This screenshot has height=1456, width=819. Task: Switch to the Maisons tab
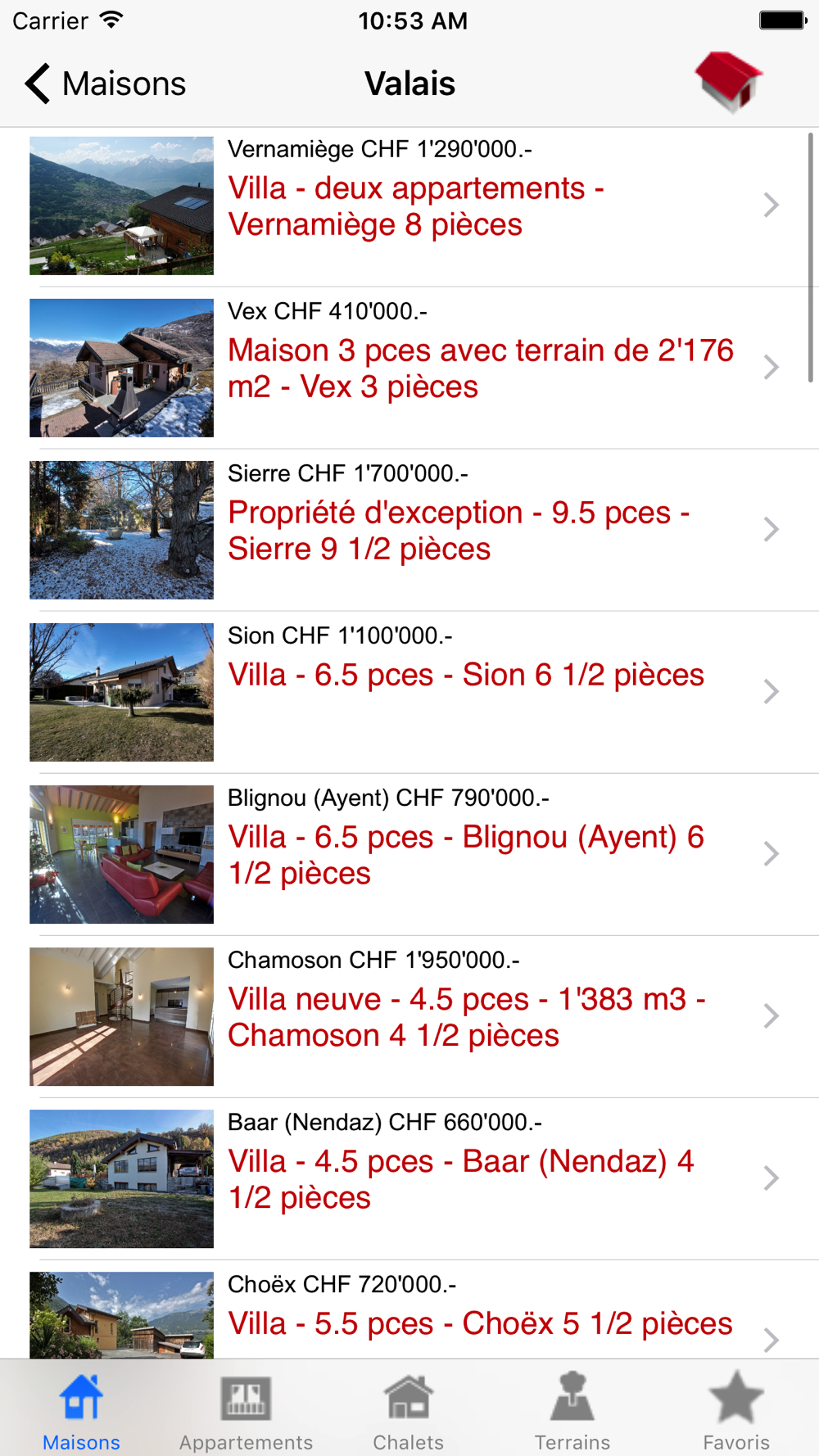pos(81,1410)
